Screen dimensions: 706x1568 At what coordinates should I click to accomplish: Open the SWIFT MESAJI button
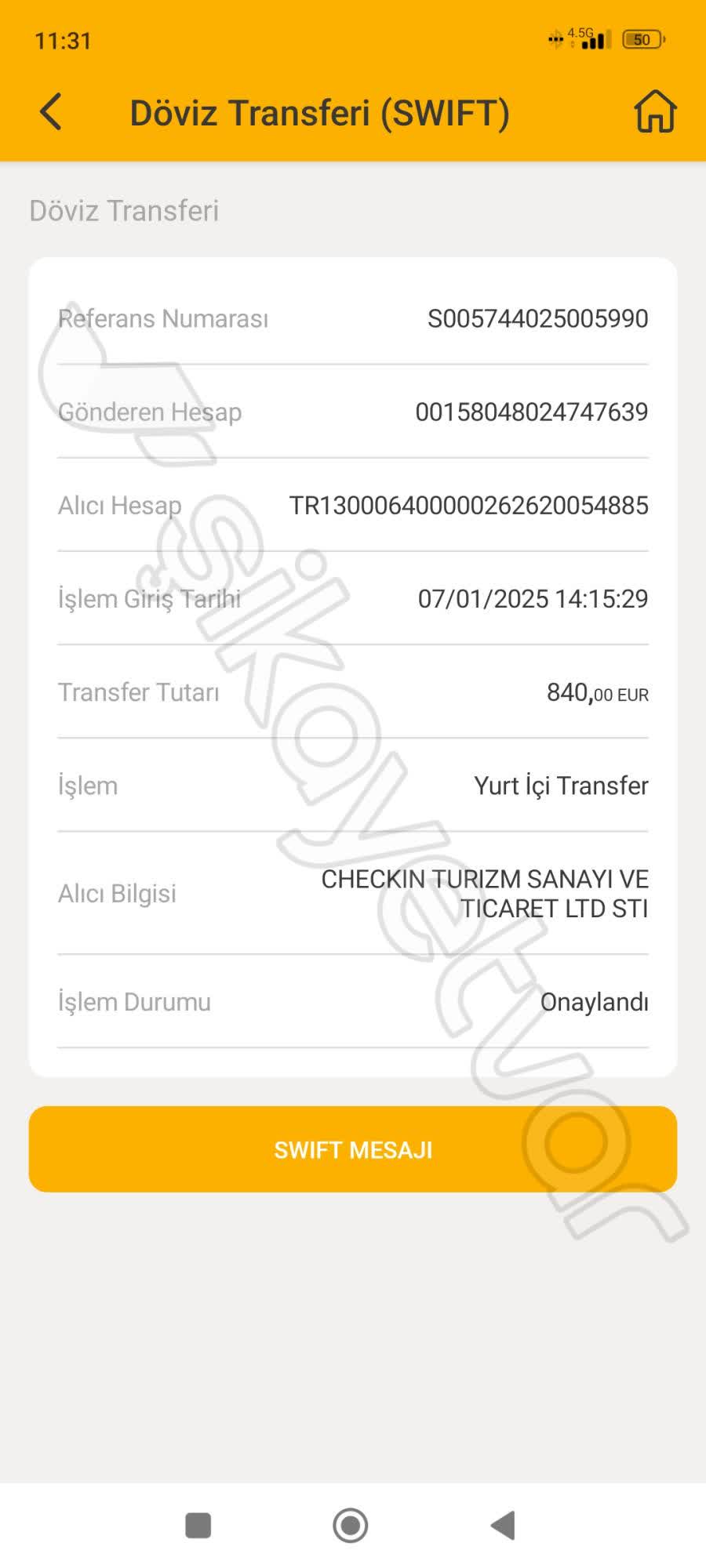[353, 1149]
